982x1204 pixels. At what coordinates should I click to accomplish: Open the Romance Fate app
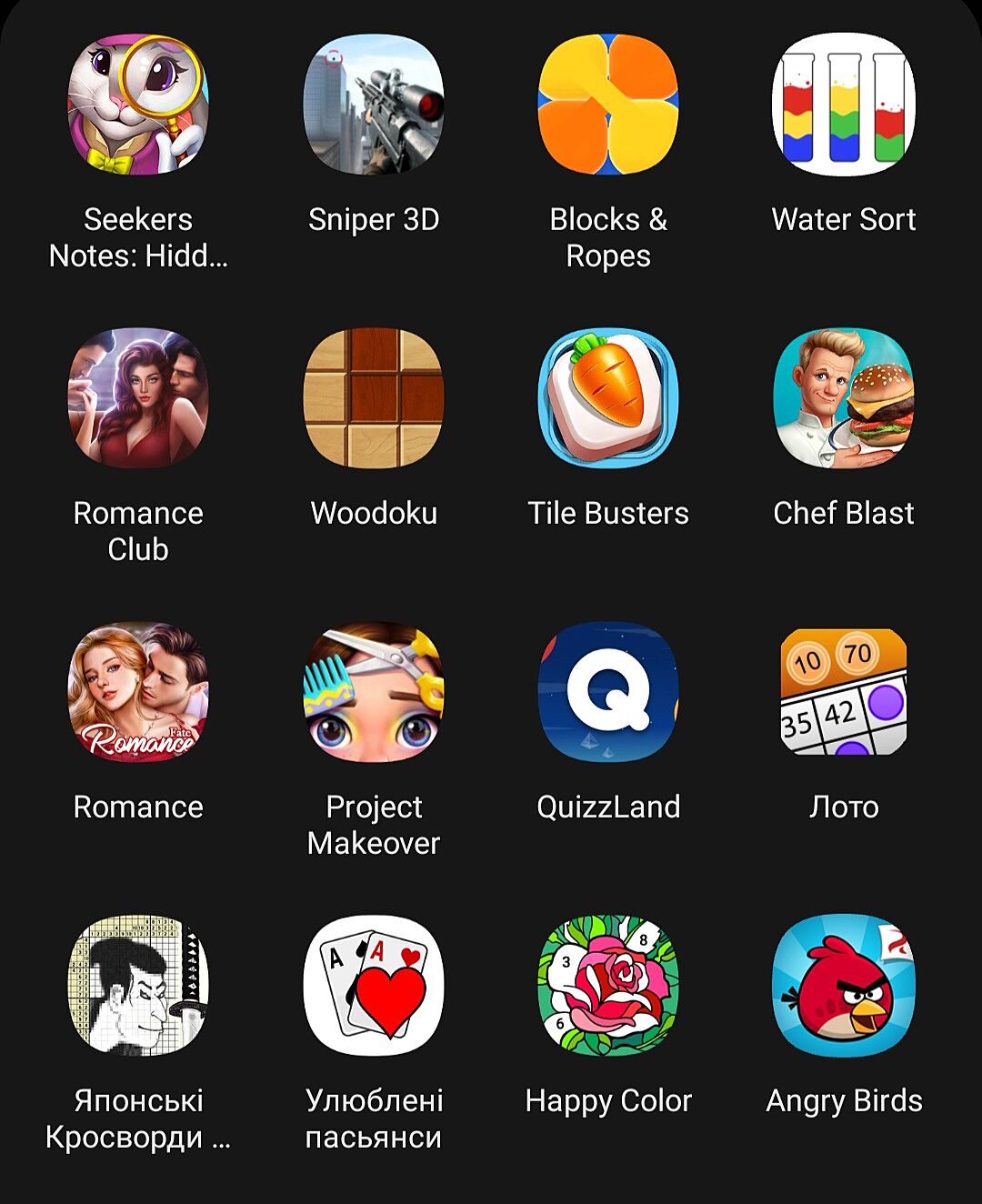pyautogui.click(x=138, y=692)
